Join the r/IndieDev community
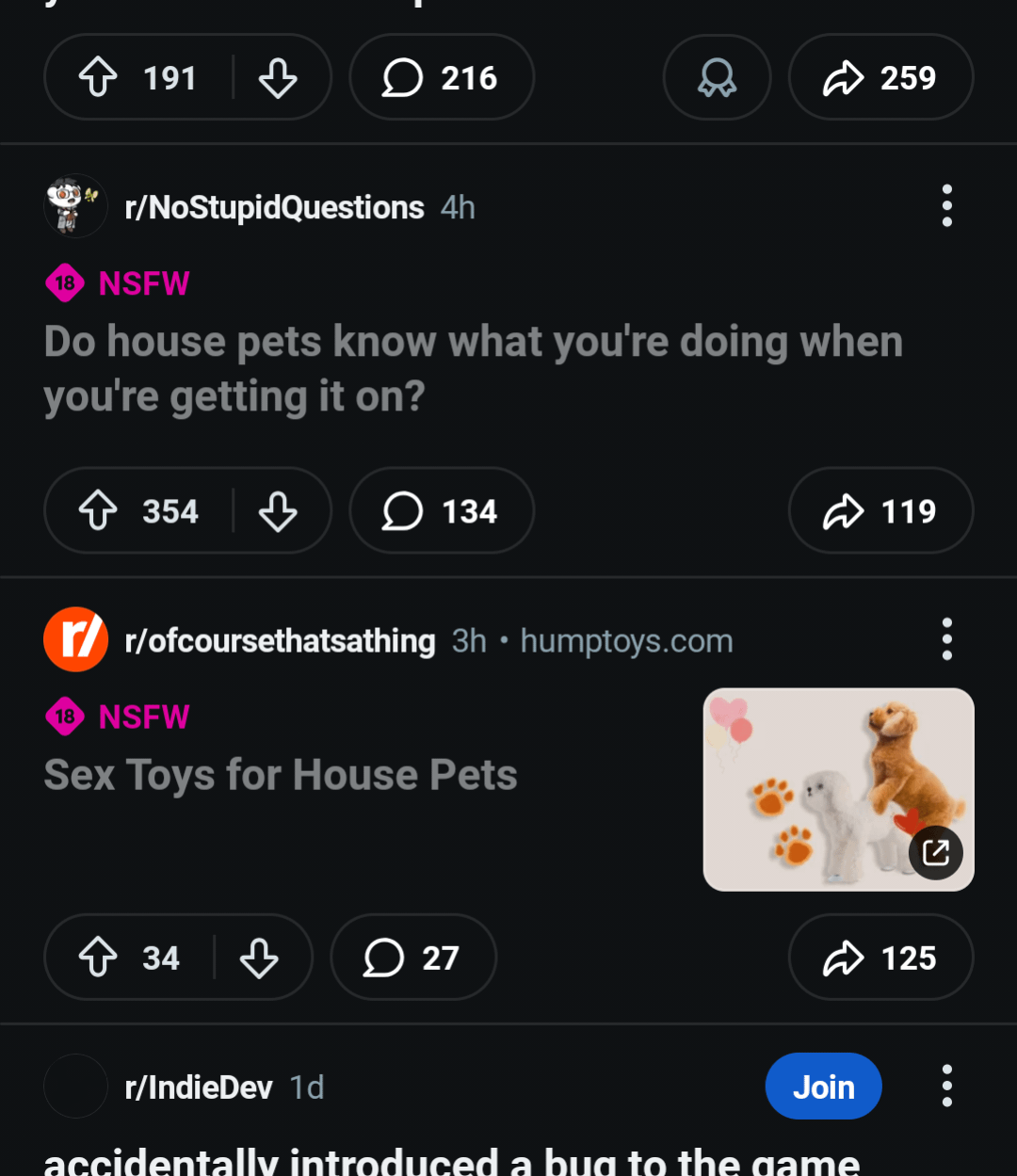Screen dimensions: 1017x1176 [x=823, y=1087]
